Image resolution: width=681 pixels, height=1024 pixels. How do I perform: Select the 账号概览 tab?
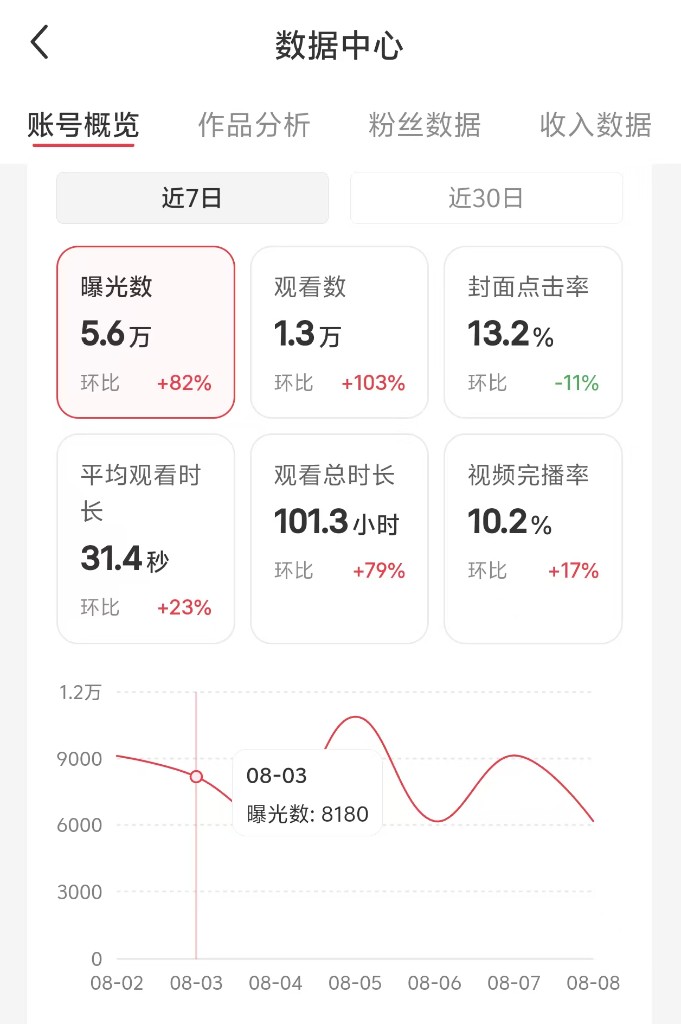84,125
